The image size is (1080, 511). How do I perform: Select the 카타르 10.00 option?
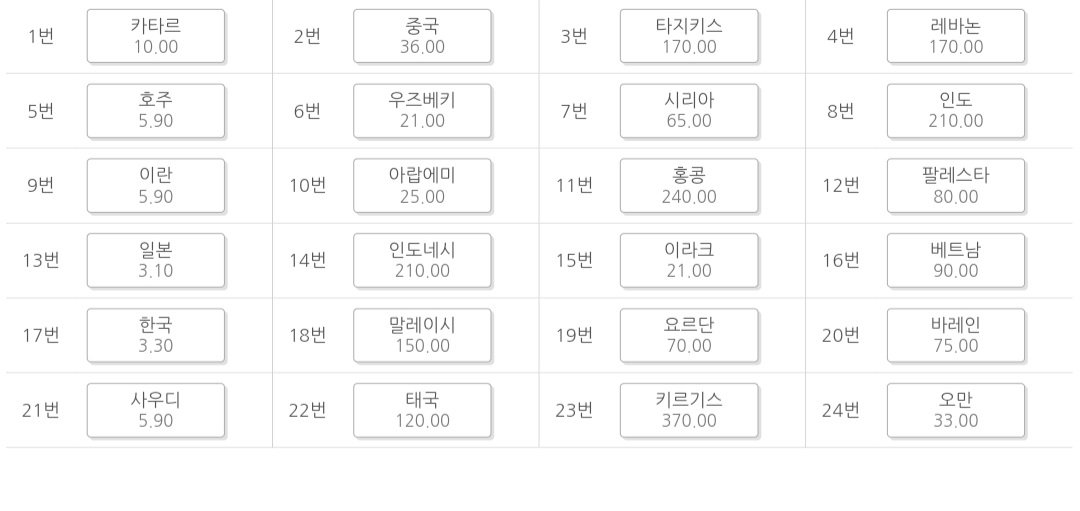click(155, 36)
